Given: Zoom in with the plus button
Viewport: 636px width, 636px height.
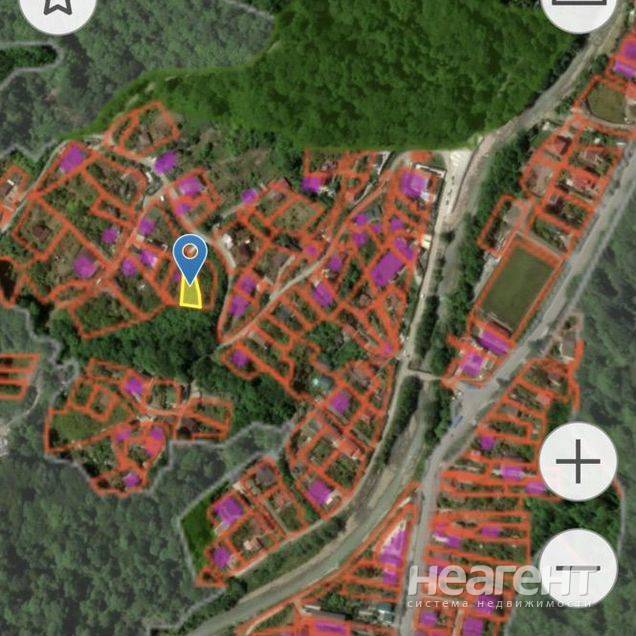Looking at the screenshot, I should pos(578,462).
